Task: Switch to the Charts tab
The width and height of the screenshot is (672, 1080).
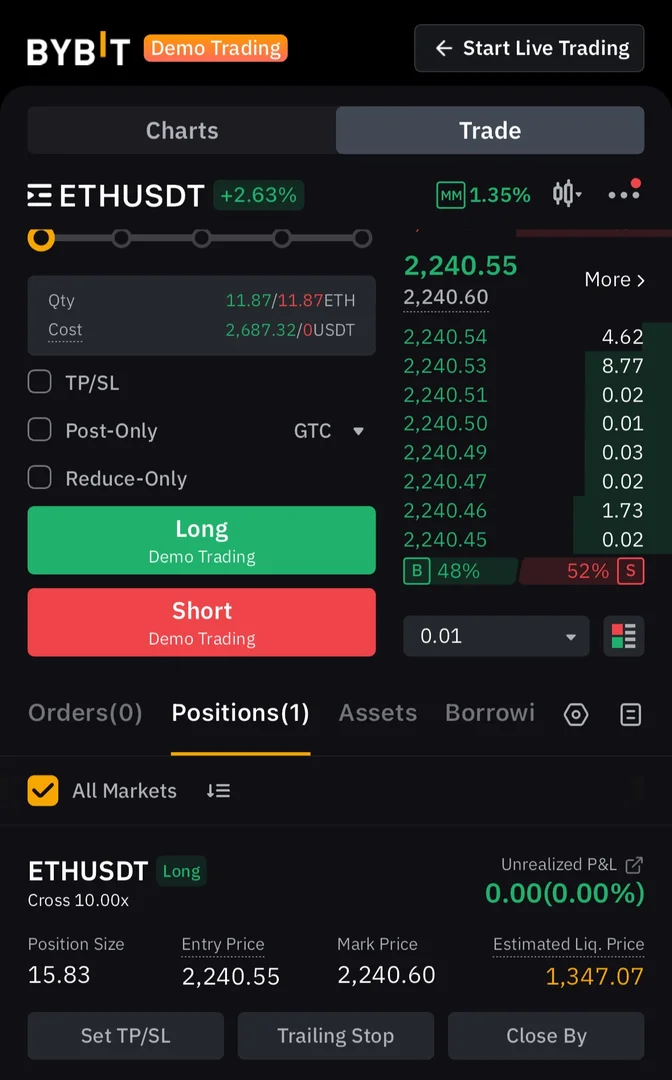Action: 182,131
